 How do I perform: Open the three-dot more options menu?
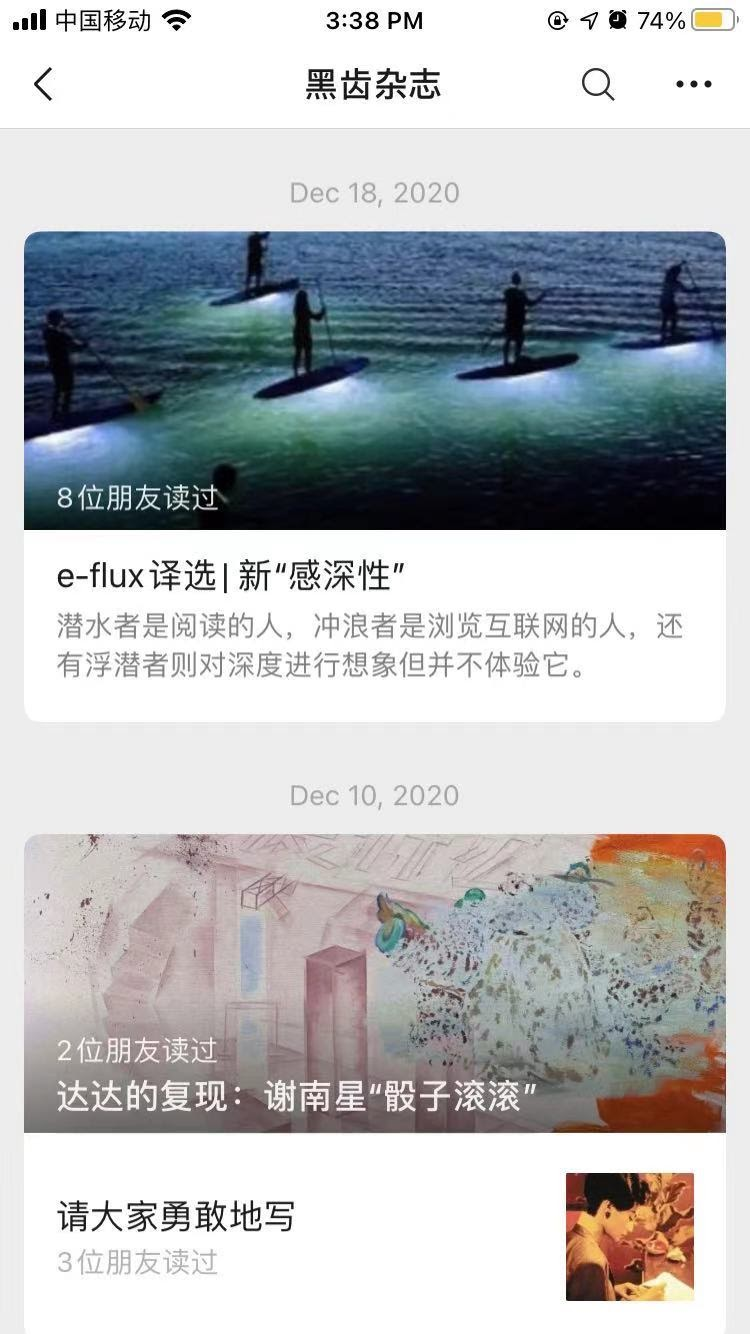pos(693,85)
